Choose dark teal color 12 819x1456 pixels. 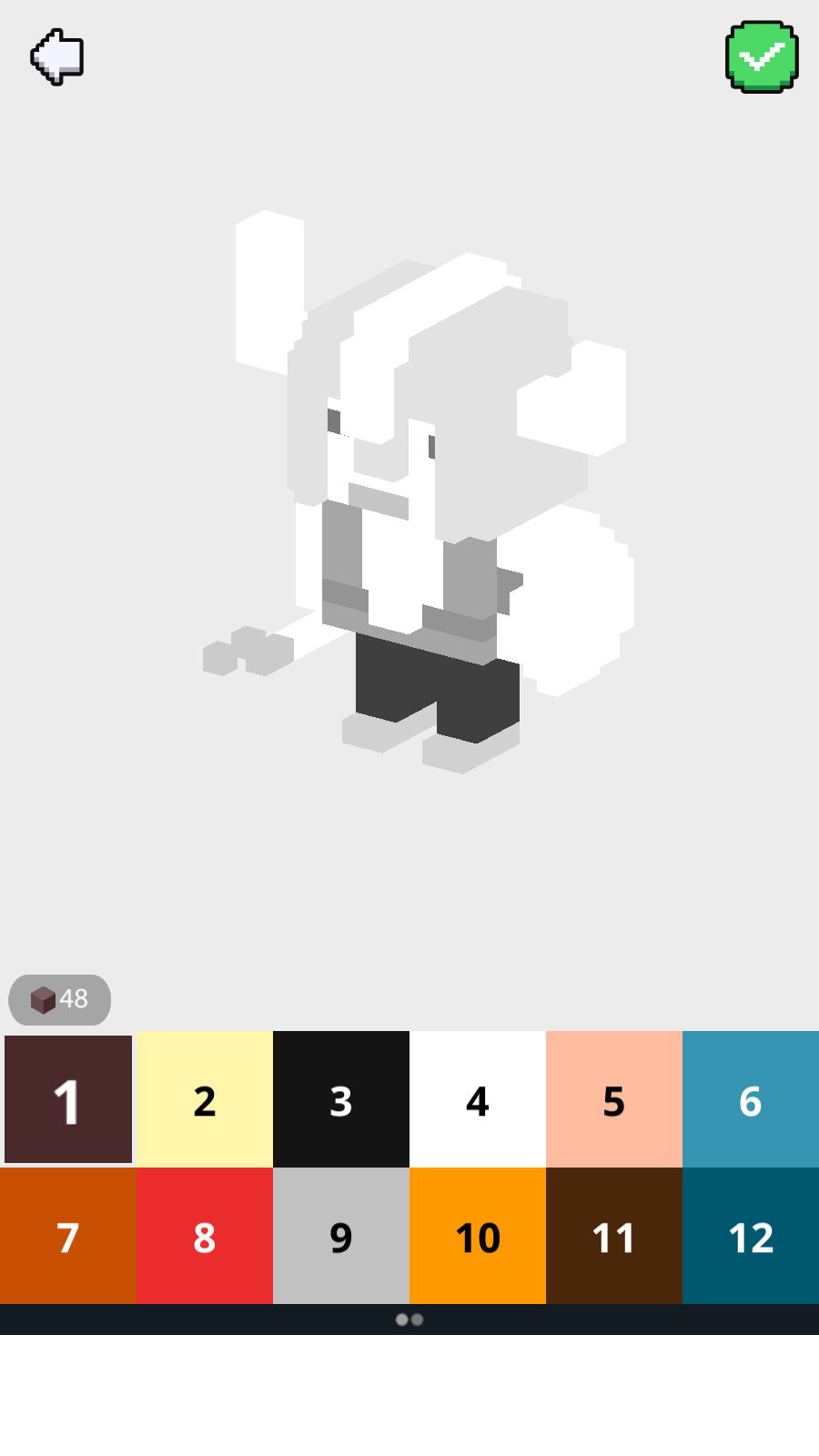pyautogui.click(x=751, y=1236)
